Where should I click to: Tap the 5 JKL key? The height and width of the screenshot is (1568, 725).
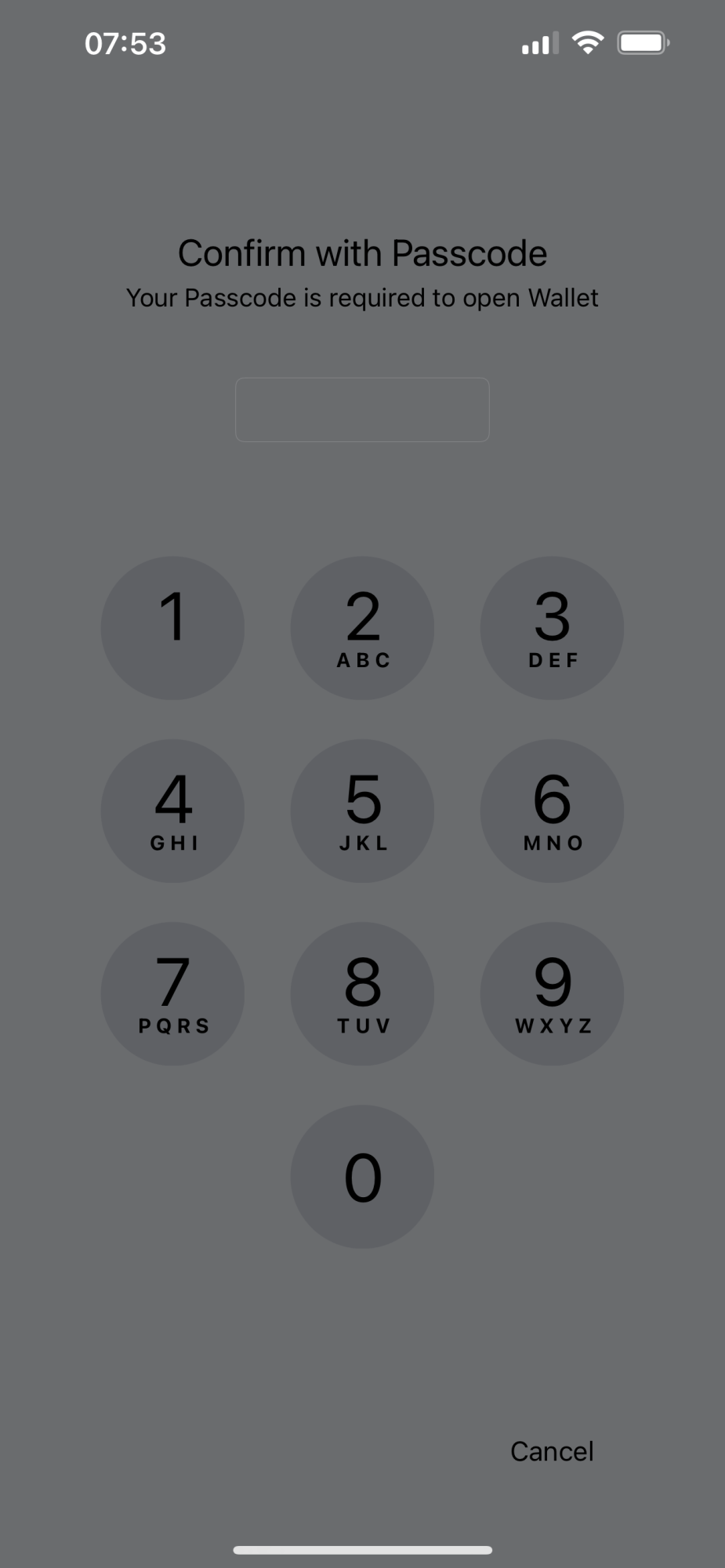(362, 811)
